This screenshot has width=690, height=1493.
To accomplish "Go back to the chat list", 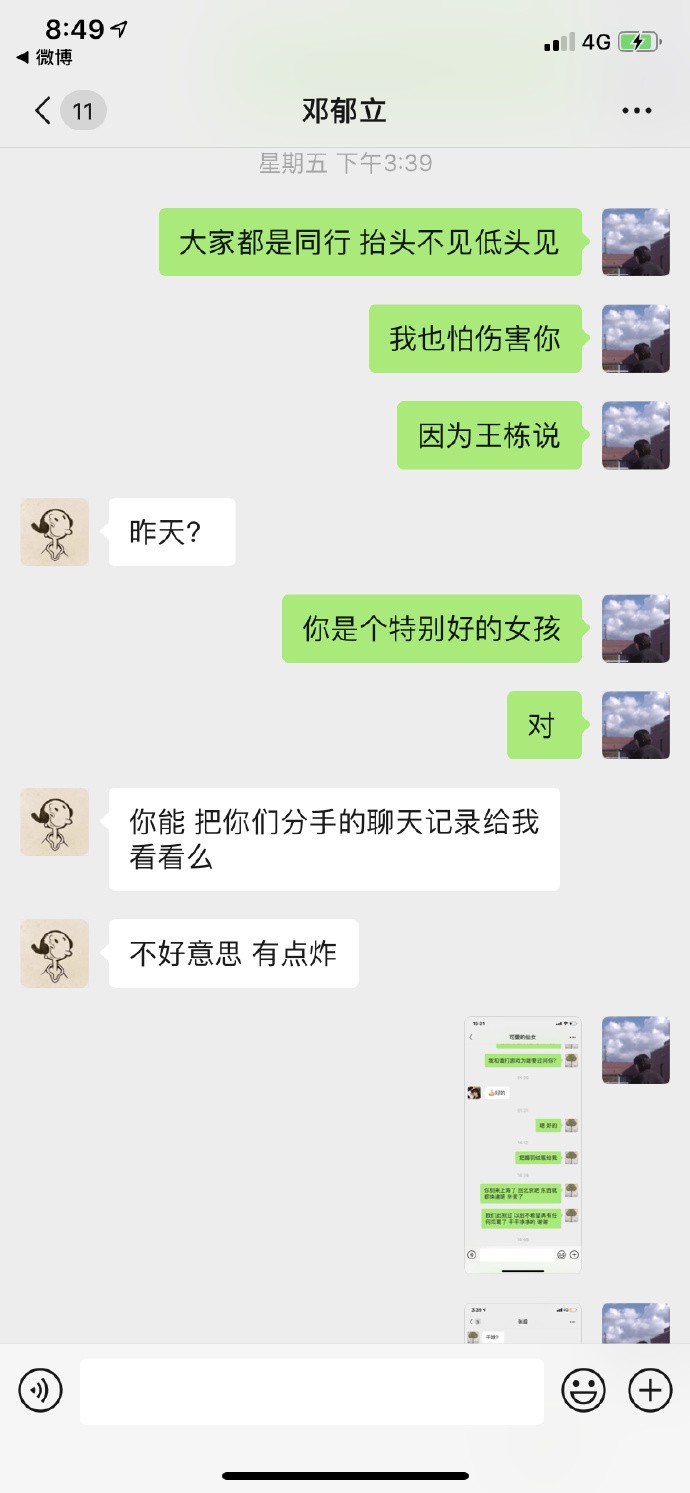I will [42, 110].
